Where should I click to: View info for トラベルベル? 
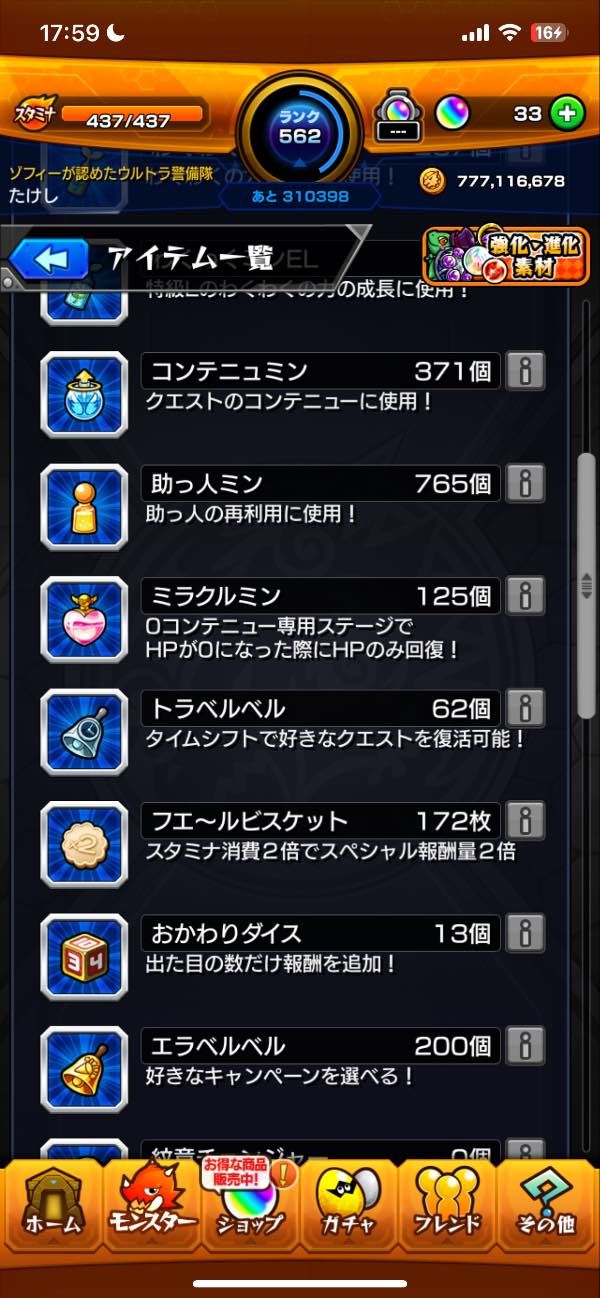pos(525,709)
